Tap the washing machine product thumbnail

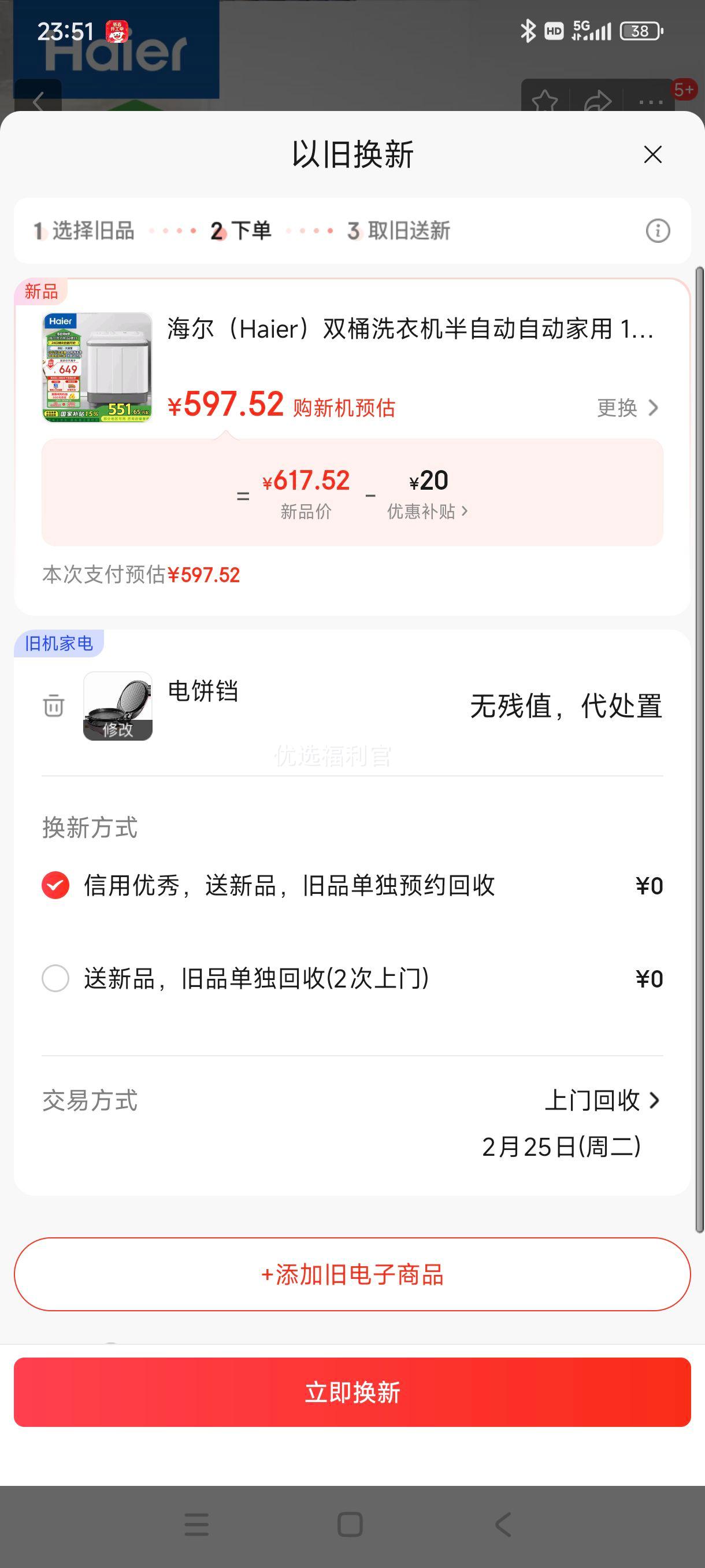click(97, 365)
